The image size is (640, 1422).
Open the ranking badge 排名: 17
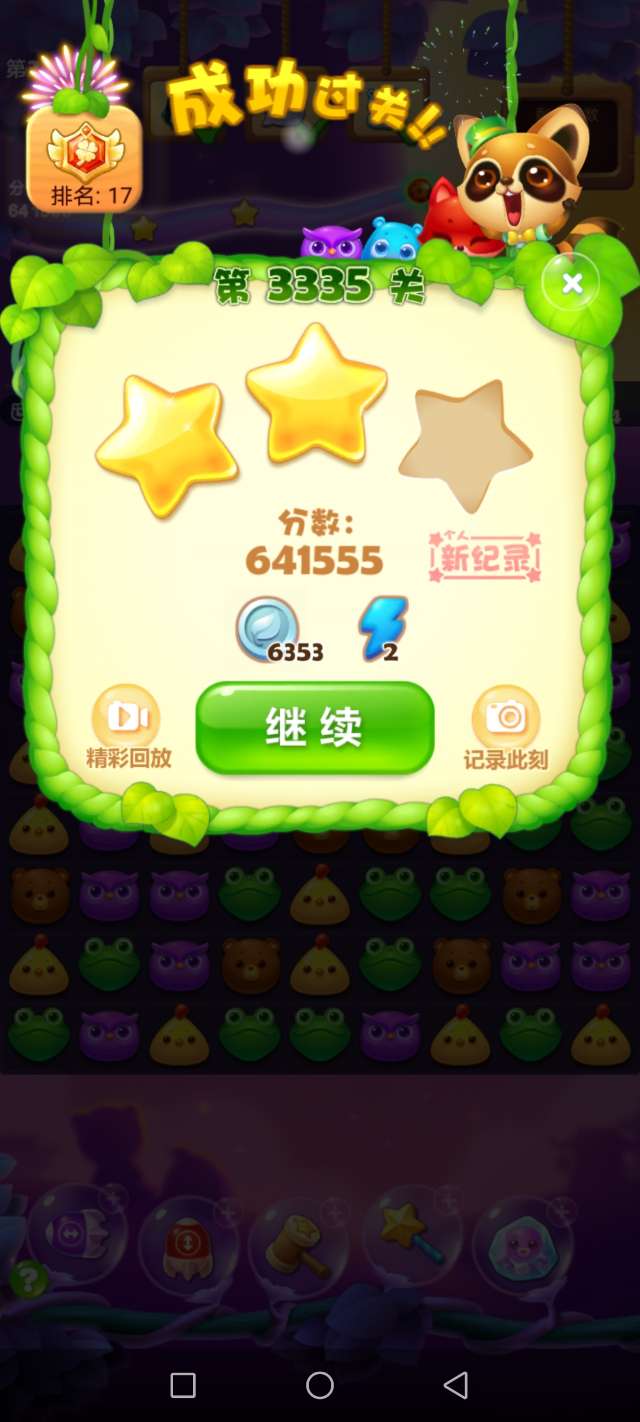[x=84, y=160]
